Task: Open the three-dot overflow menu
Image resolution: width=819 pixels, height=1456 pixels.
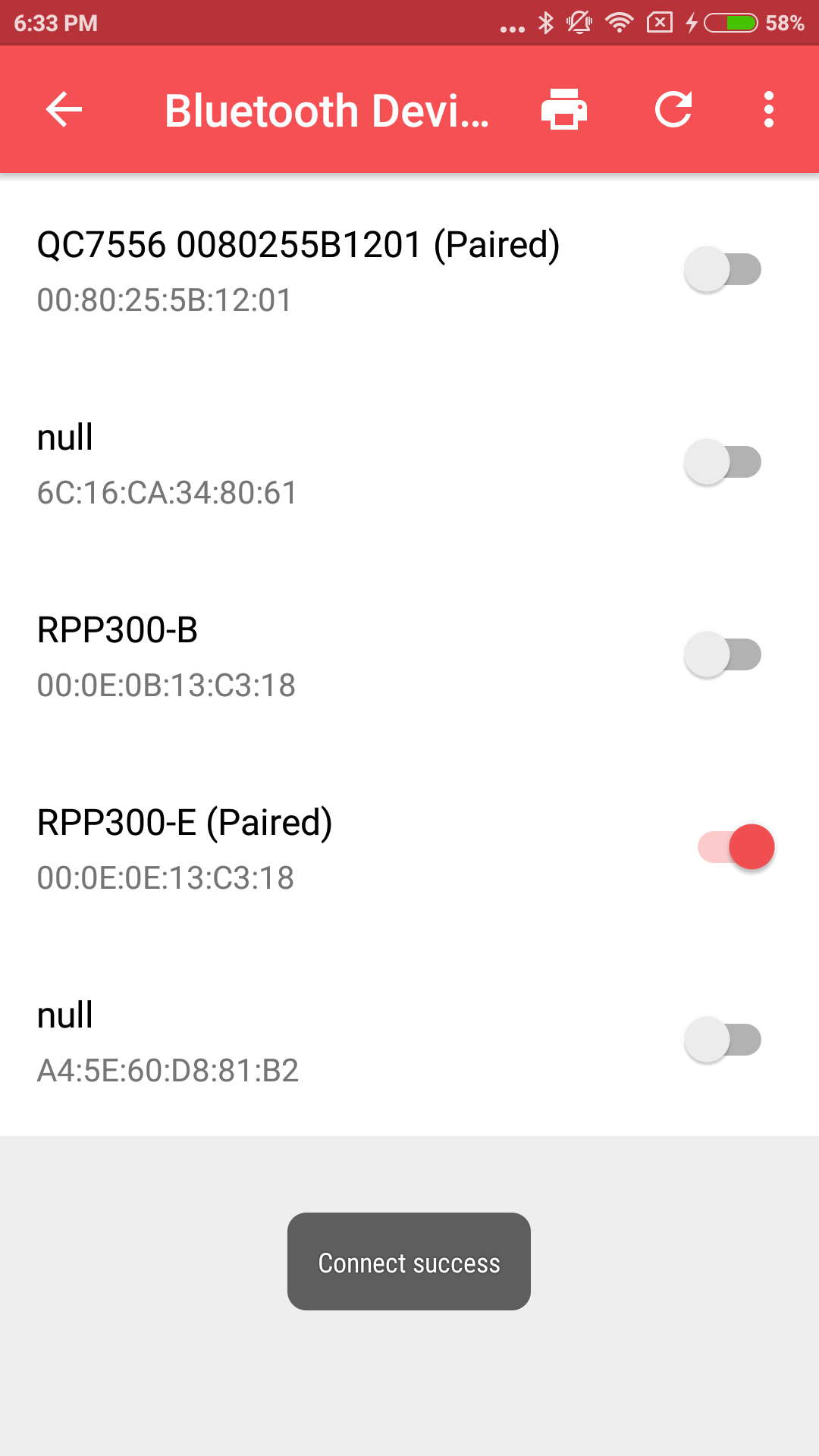Action: 768,110
